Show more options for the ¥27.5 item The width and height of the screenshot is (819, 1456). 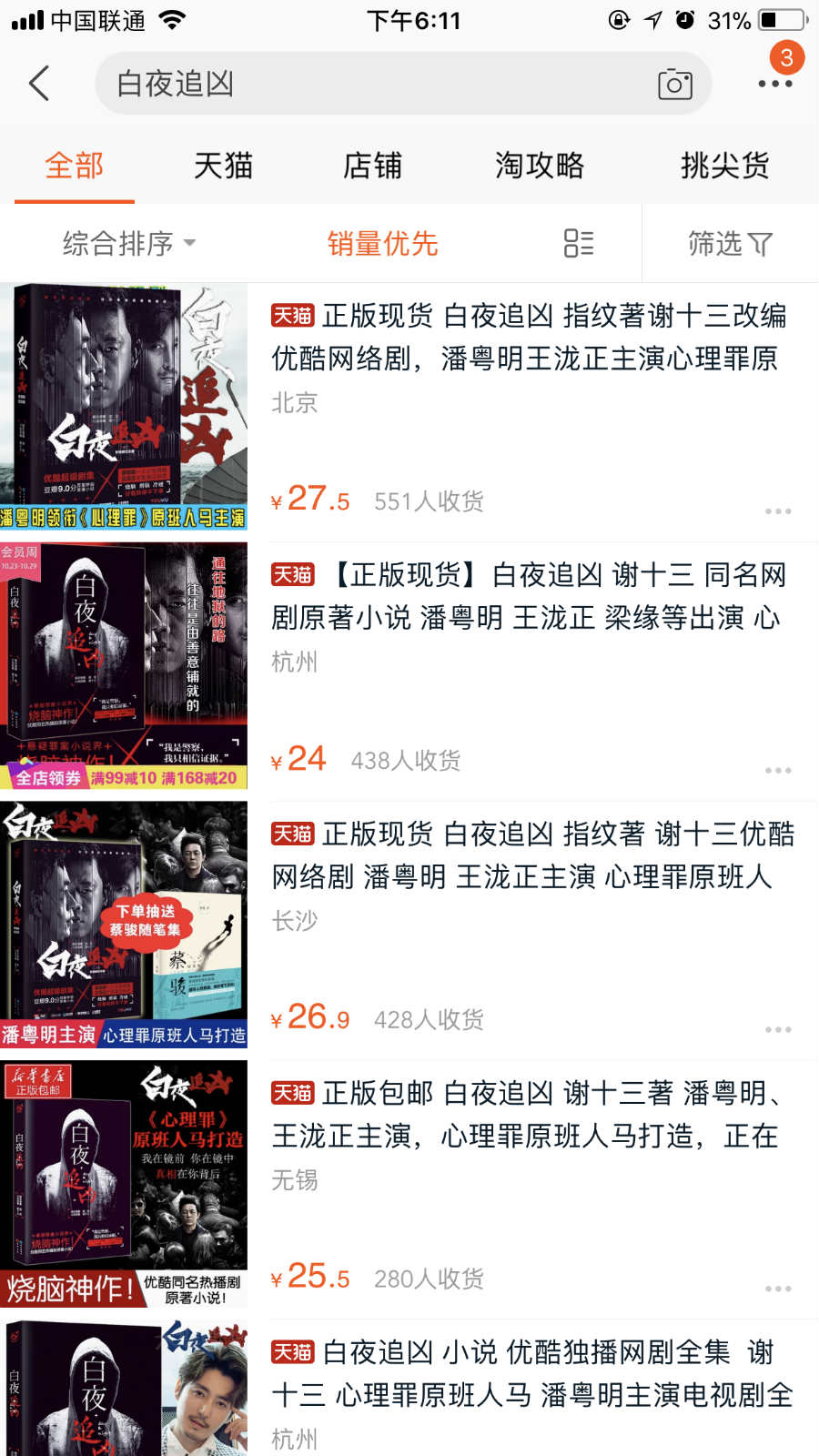[x=778, y=511]
